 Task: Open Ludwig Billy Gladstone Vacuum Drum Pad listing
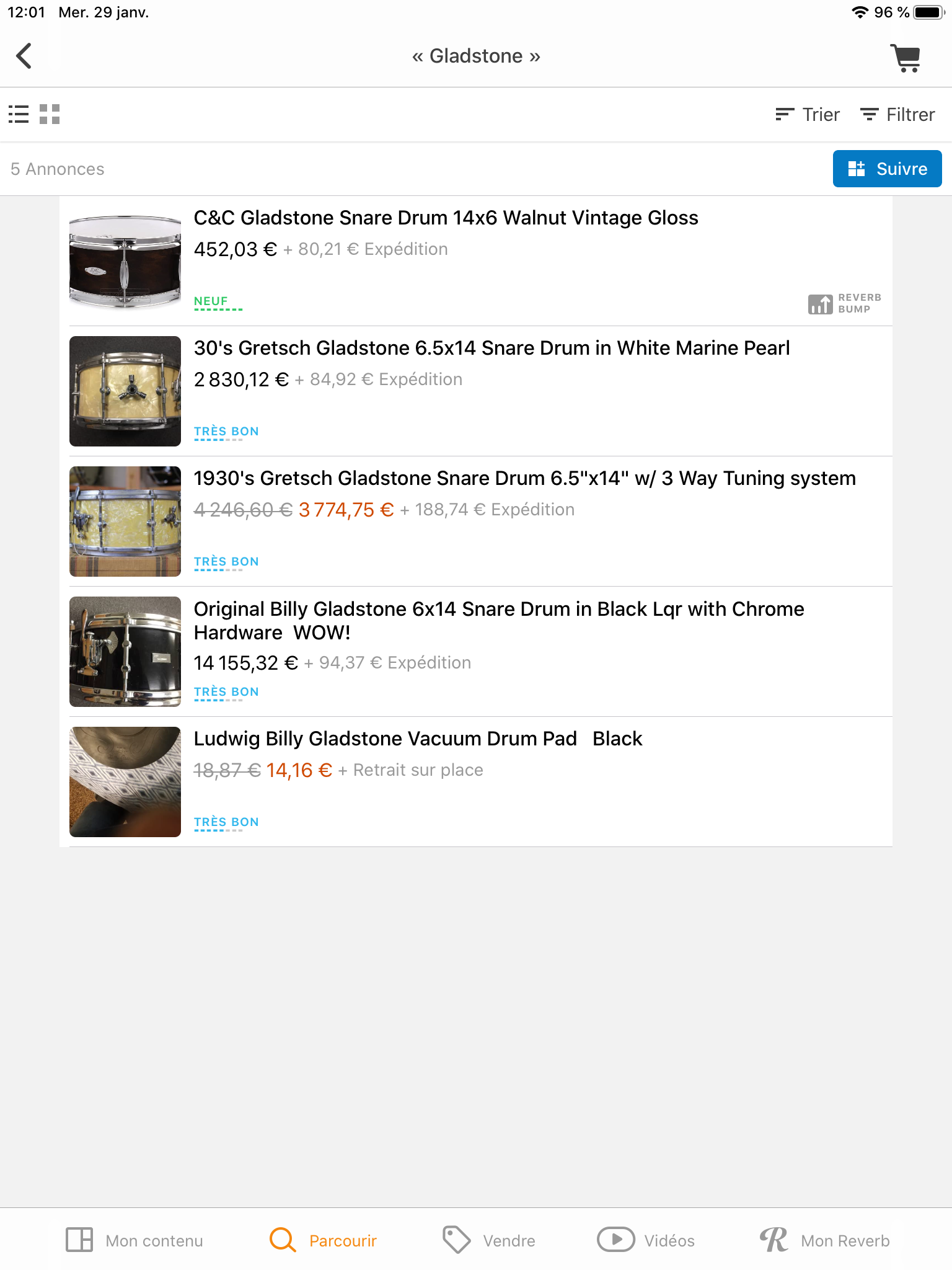(418, 739)
